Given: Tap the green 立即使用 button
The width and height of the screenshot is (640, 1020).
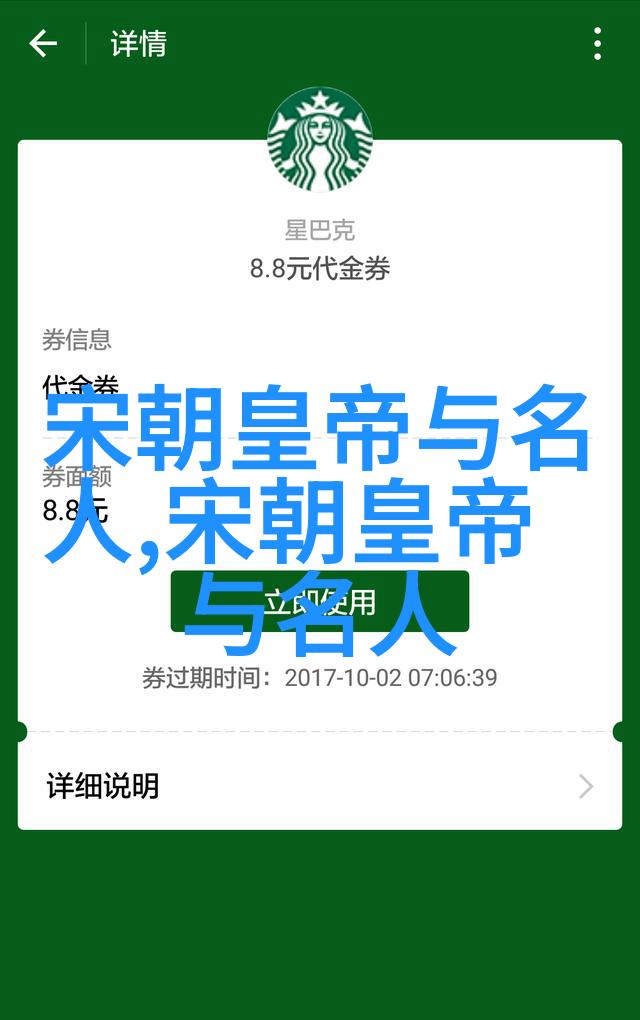Looking at the screenshot, I should 319,601.
